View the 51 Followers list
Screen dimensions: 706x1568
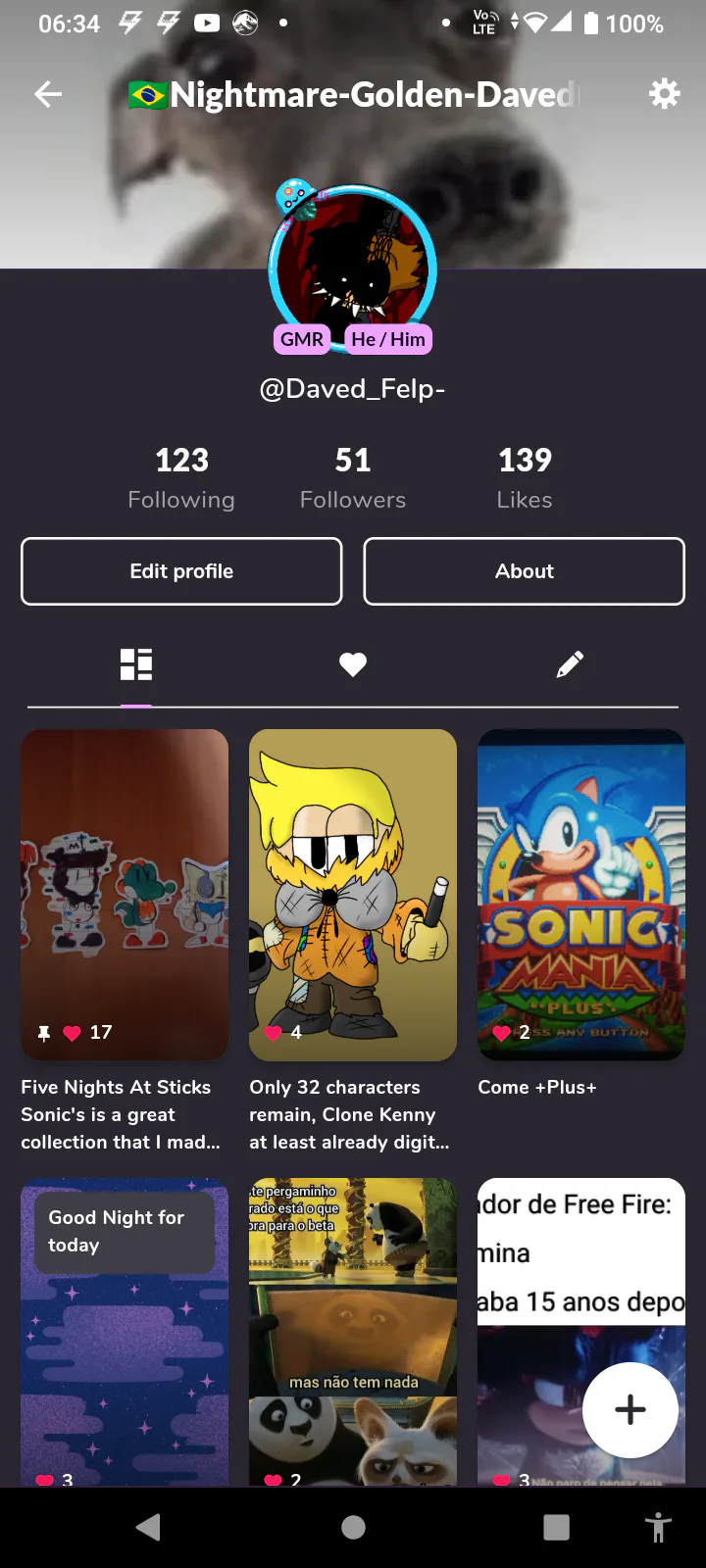coord(353,477)
